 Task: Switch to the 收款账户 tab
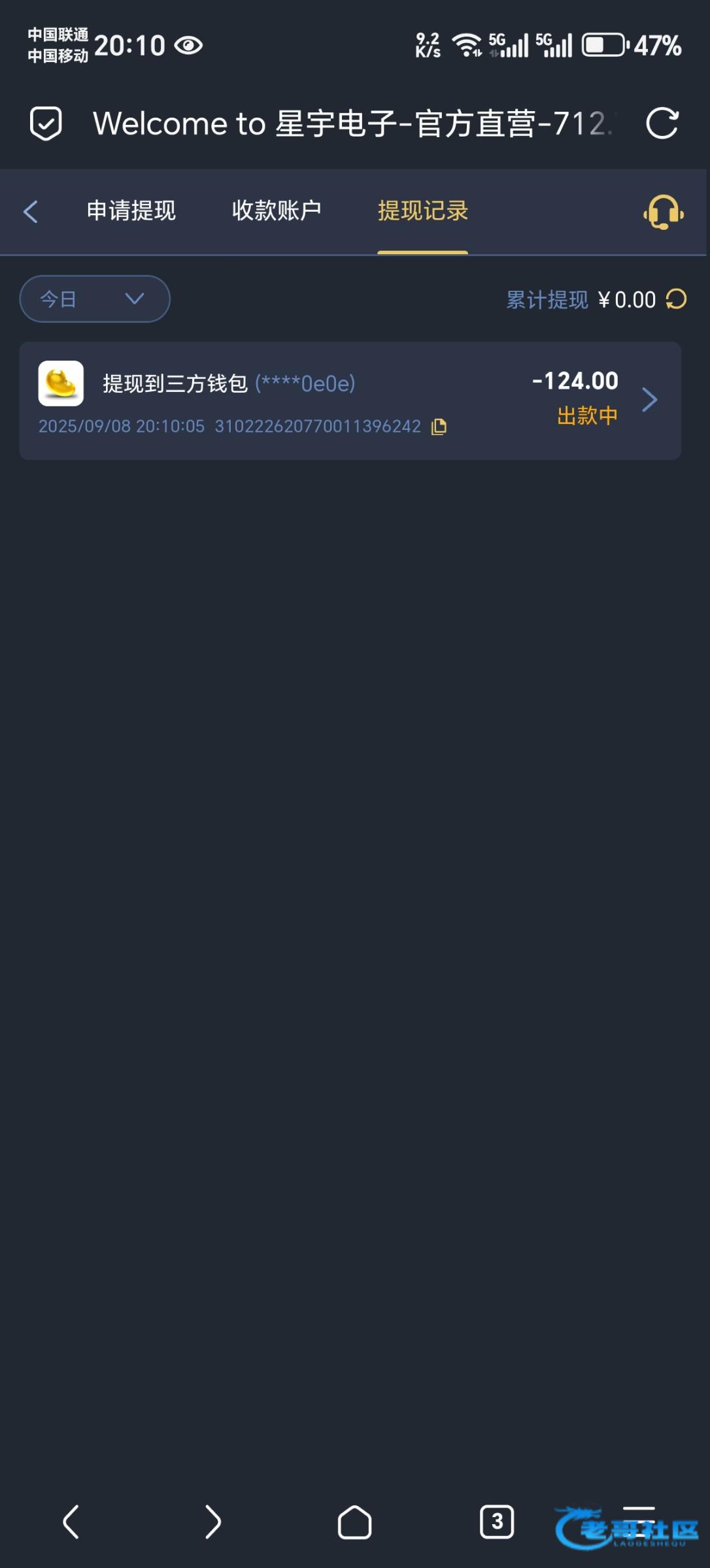277,211
